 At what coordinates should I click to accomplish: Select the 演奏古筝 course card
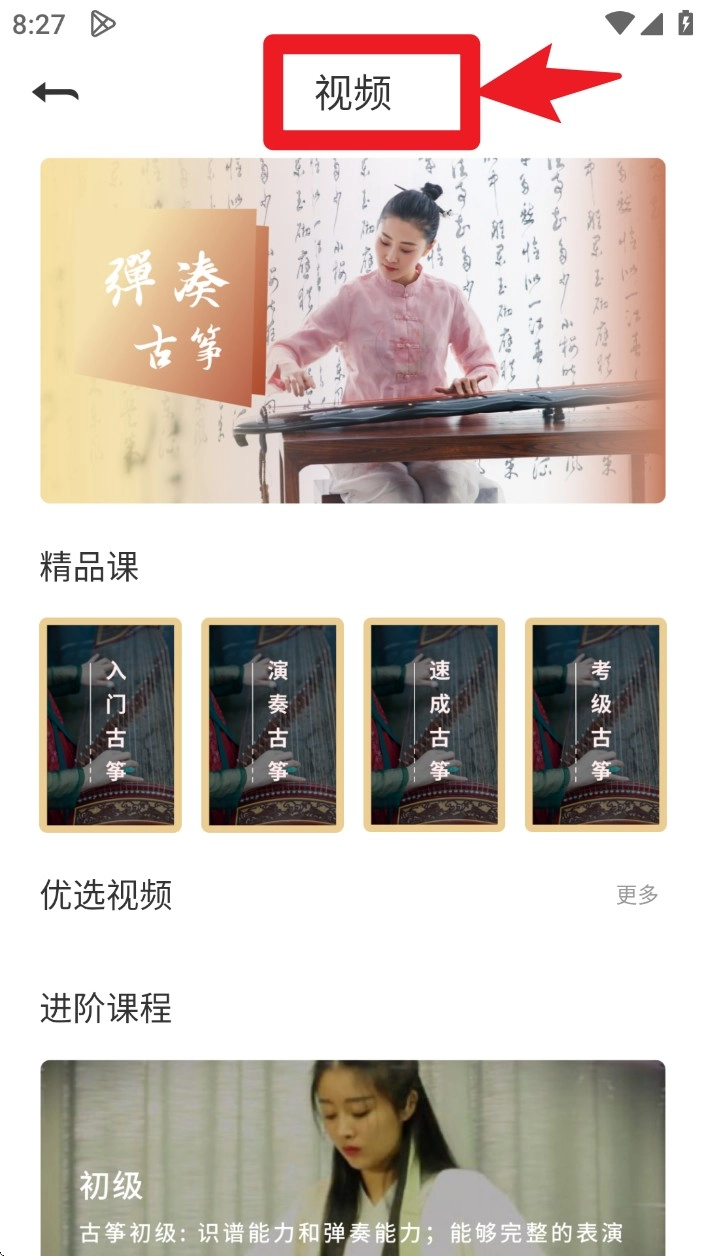(x=272, y=725)
